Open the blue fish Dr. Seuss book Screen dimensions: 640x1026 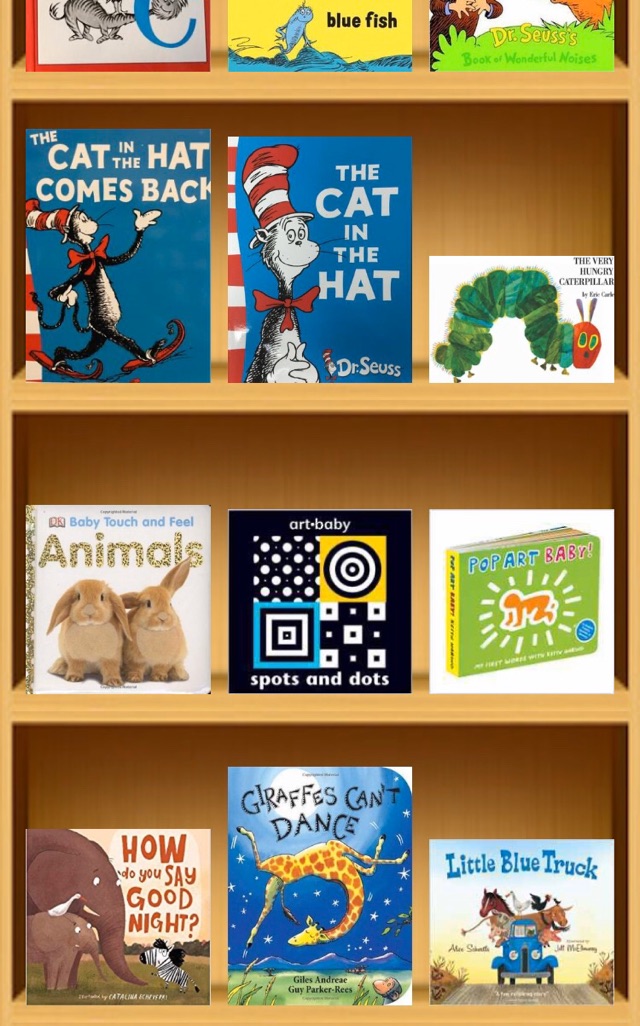[320, 35]
